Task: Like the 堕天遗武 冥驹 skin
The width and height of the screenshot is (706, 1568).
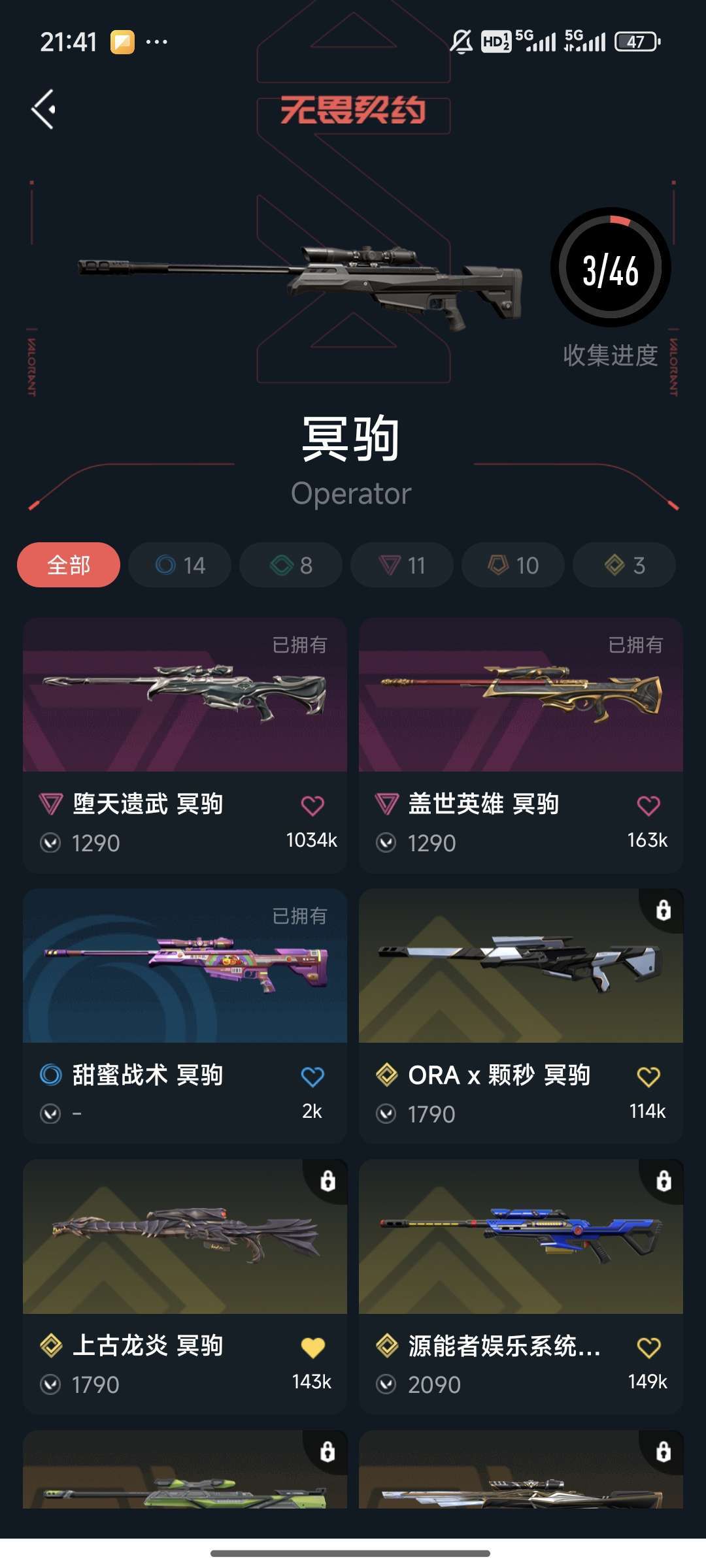Action: [x=312, y=806]
